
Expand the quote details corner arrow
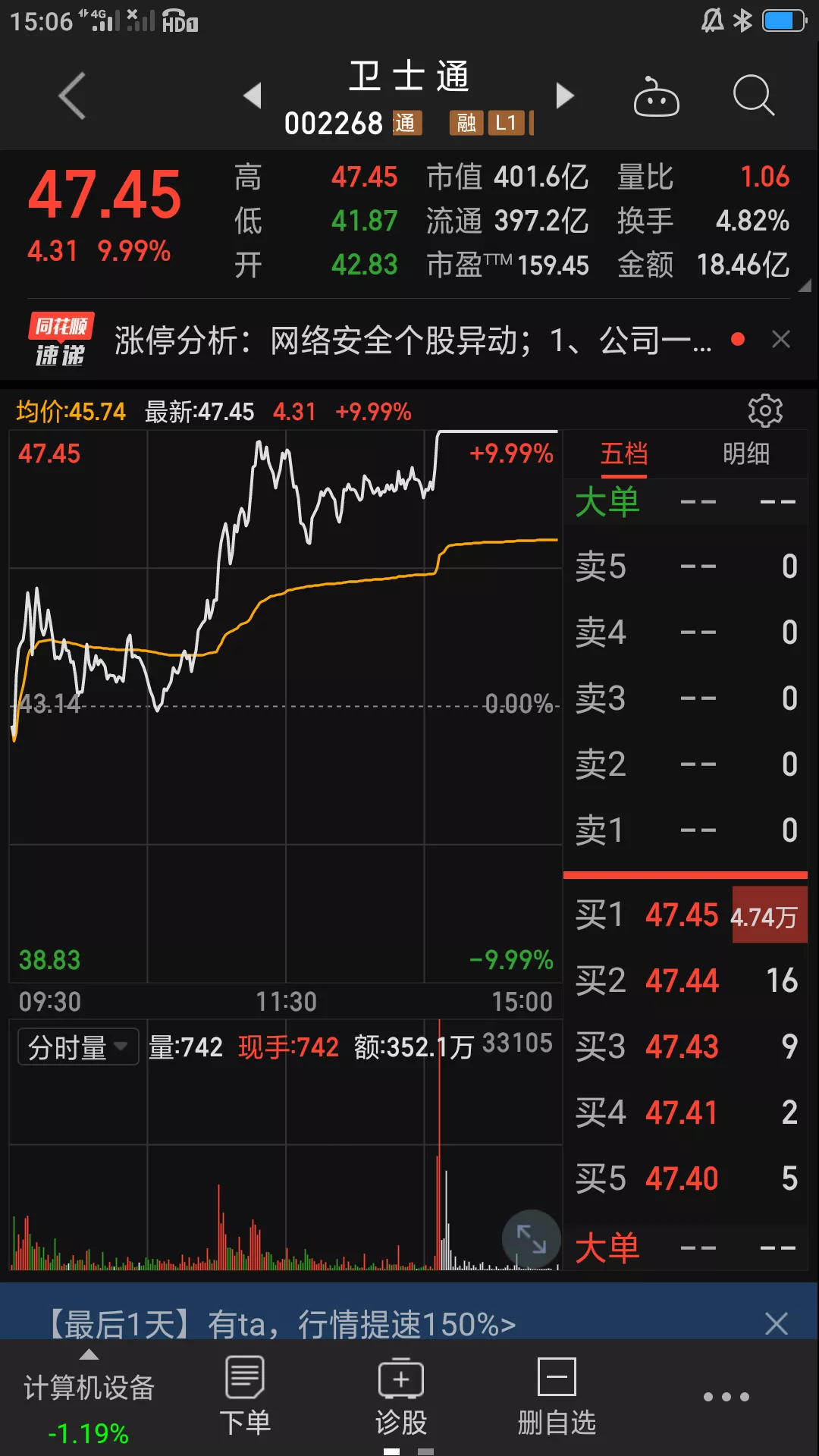(x=805, y=286)
